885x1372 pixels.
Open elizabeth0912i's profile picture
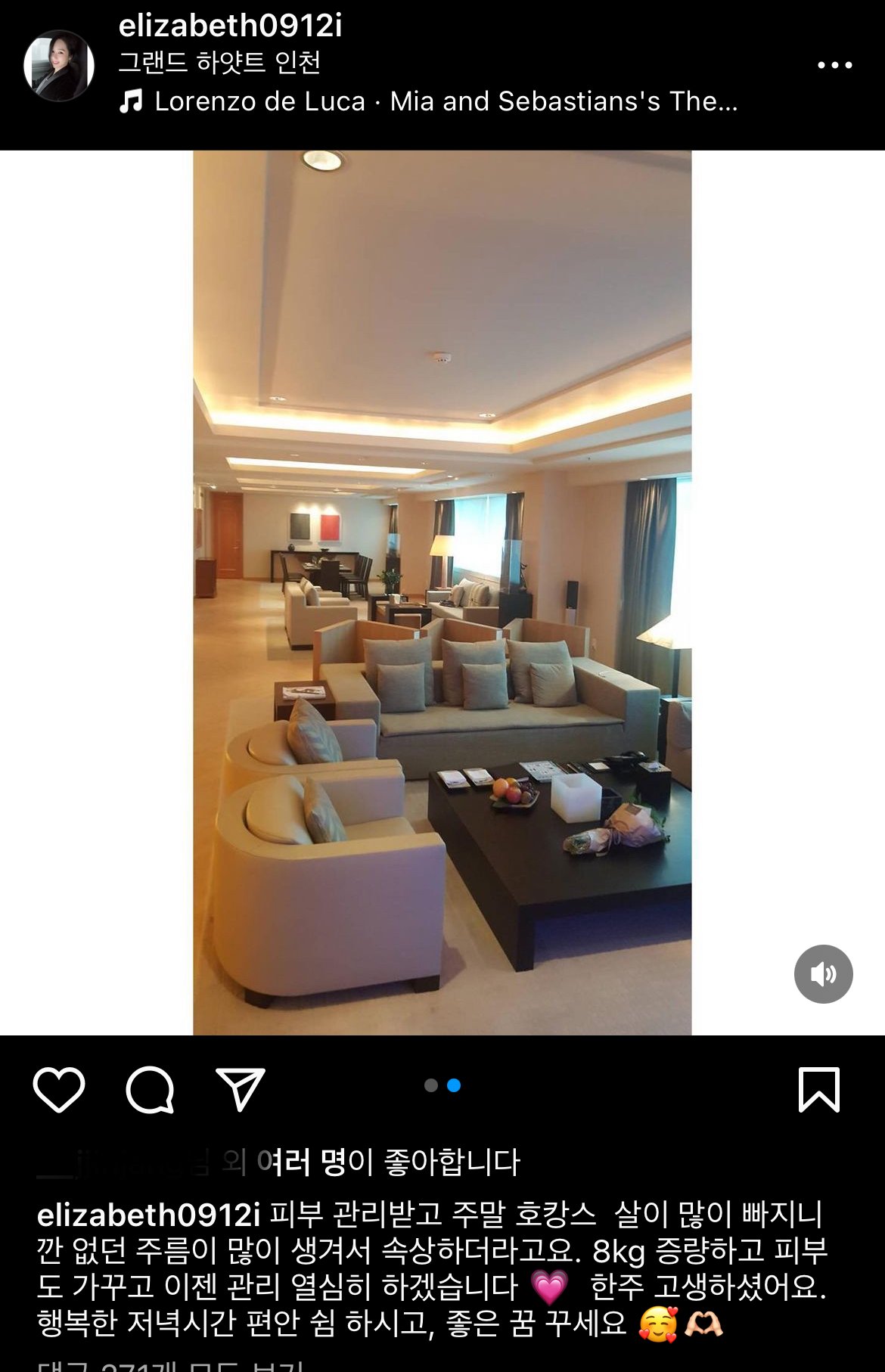tap(59, 66)
